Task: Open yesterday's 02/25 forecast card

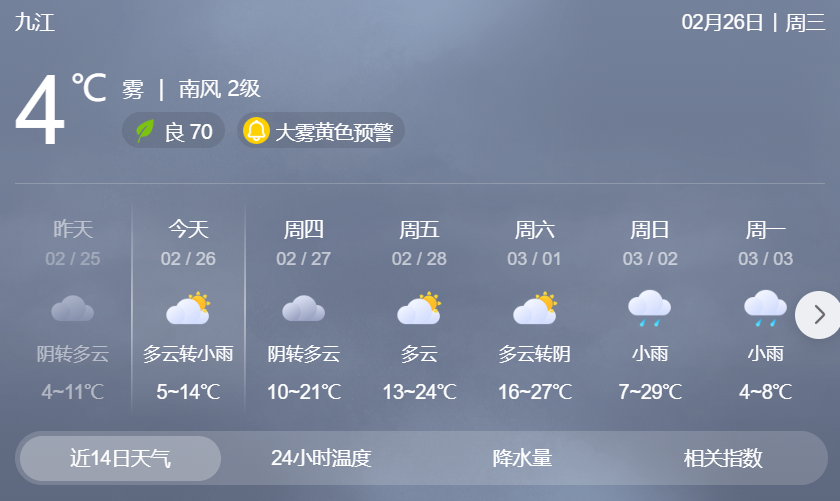Action: 73,310
